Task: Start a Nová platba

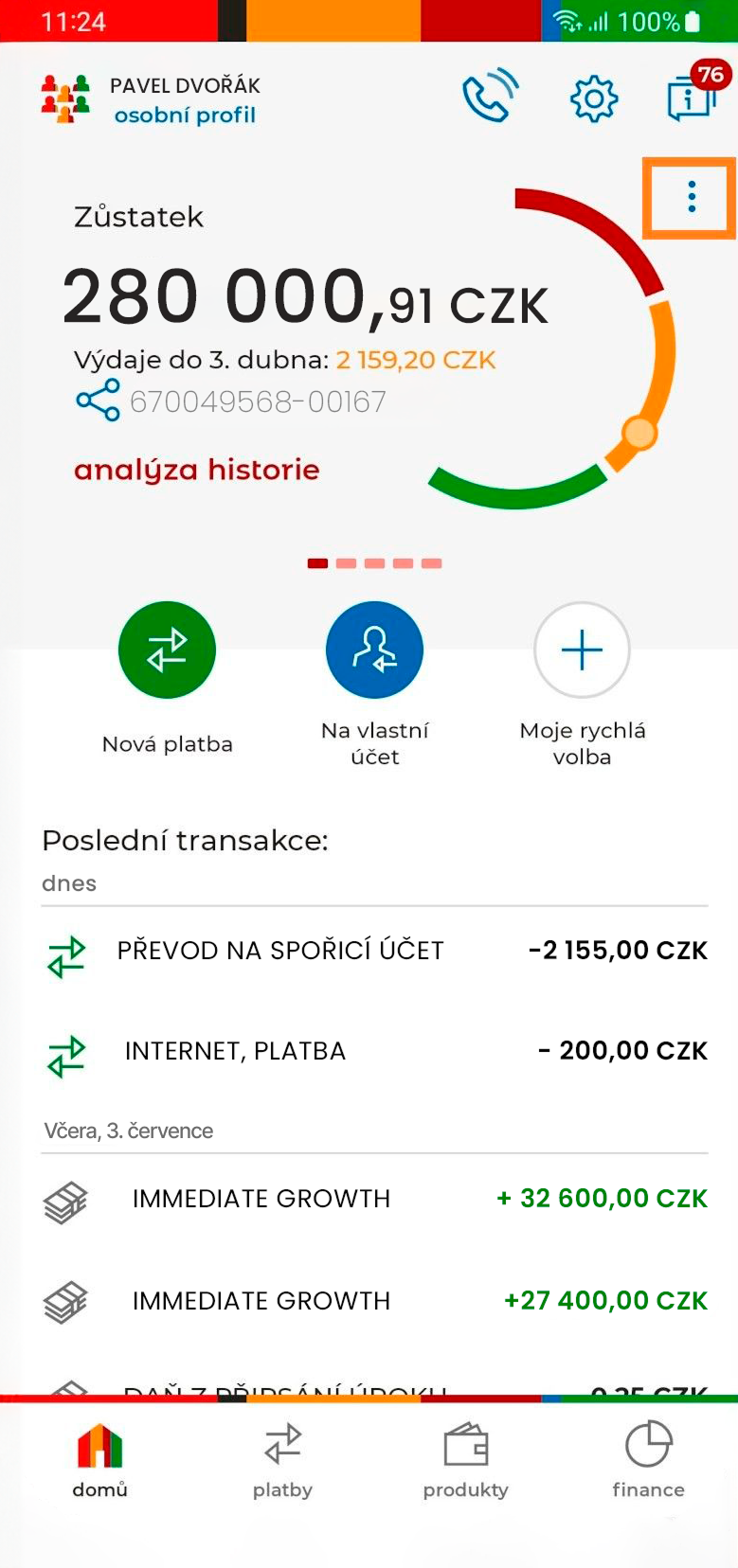Action: pos(167,650)
